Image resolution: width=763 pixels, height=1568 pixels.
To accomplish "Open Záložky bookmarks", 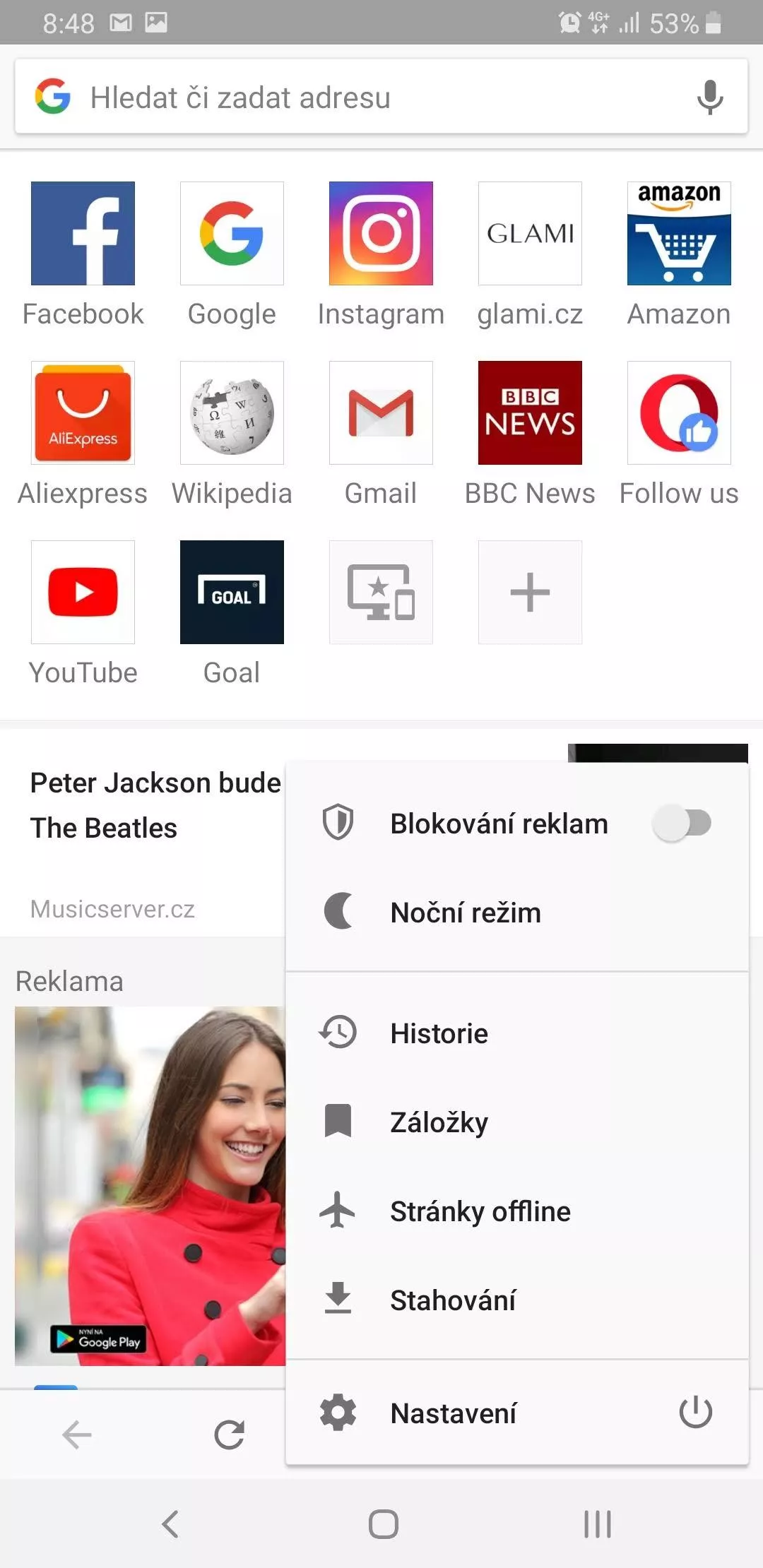I will (517, 1122).
